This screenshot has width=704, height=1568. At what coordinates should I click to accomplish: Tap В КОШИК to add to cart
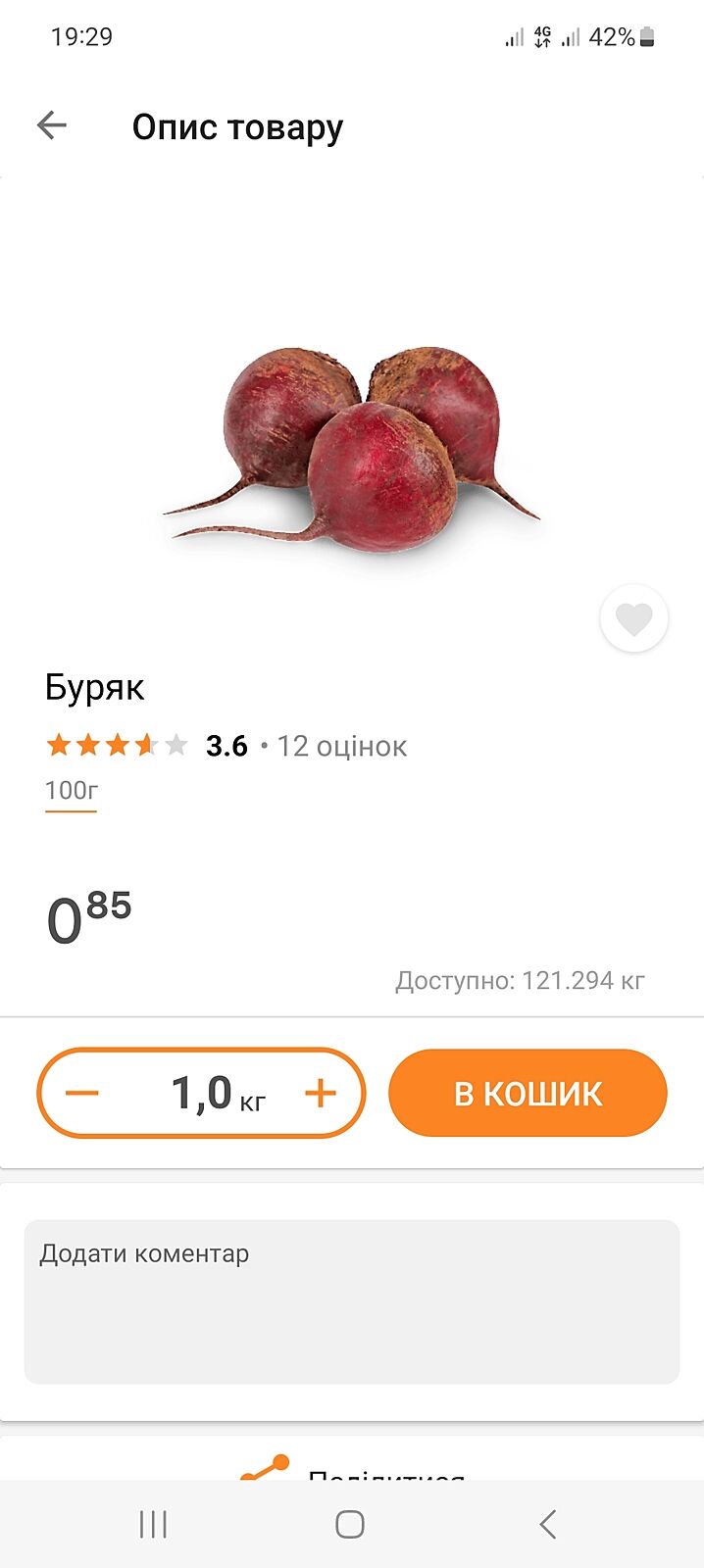[x=528, y=1093]
